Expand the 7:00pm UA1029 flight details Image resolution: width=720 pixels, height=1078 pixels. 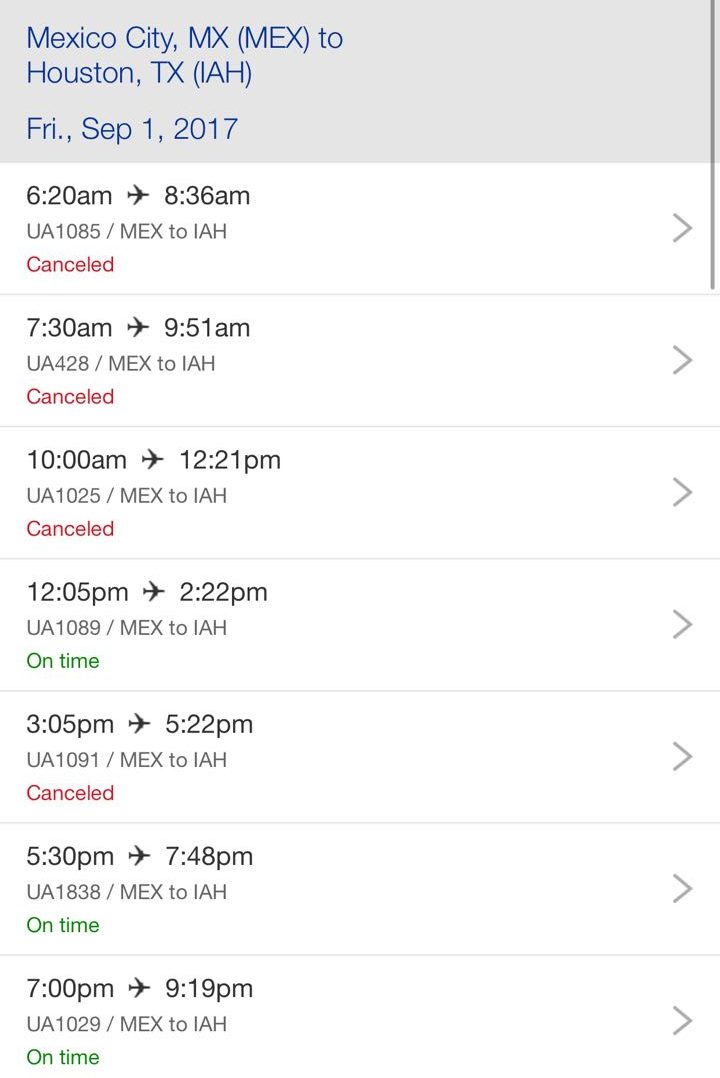683,1020
